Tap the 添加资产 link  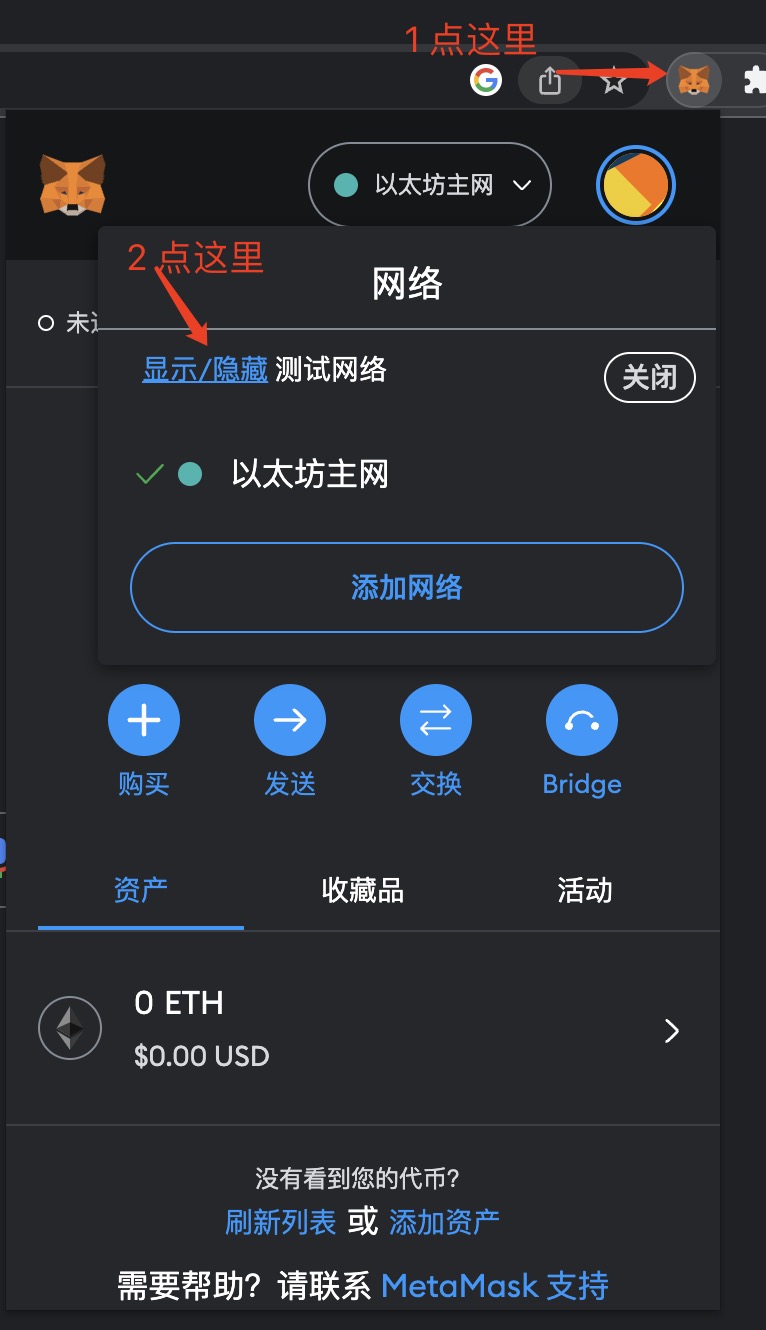444,1221
